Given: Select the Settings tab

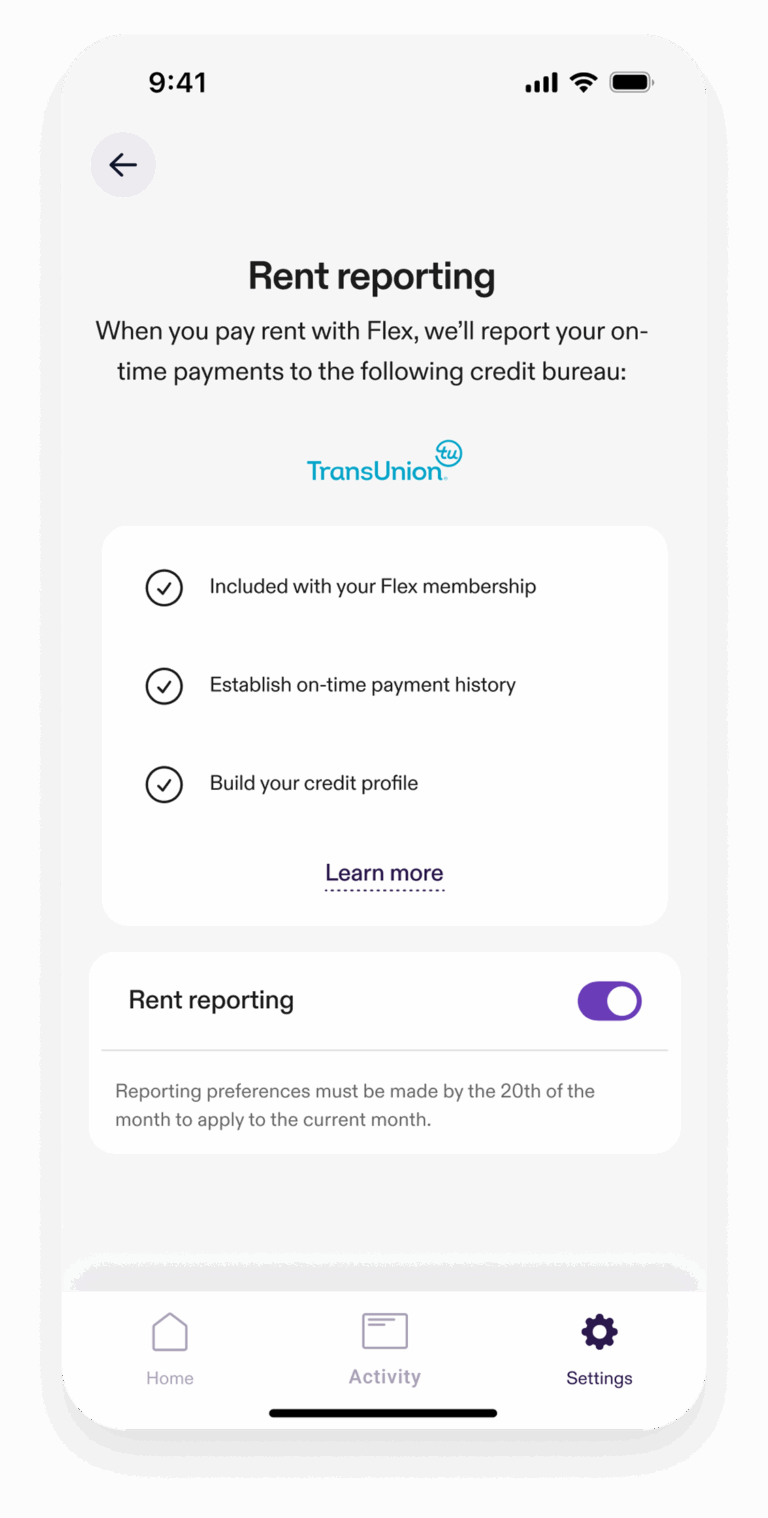Looking at the screenshot, I should pos(599,1349).
